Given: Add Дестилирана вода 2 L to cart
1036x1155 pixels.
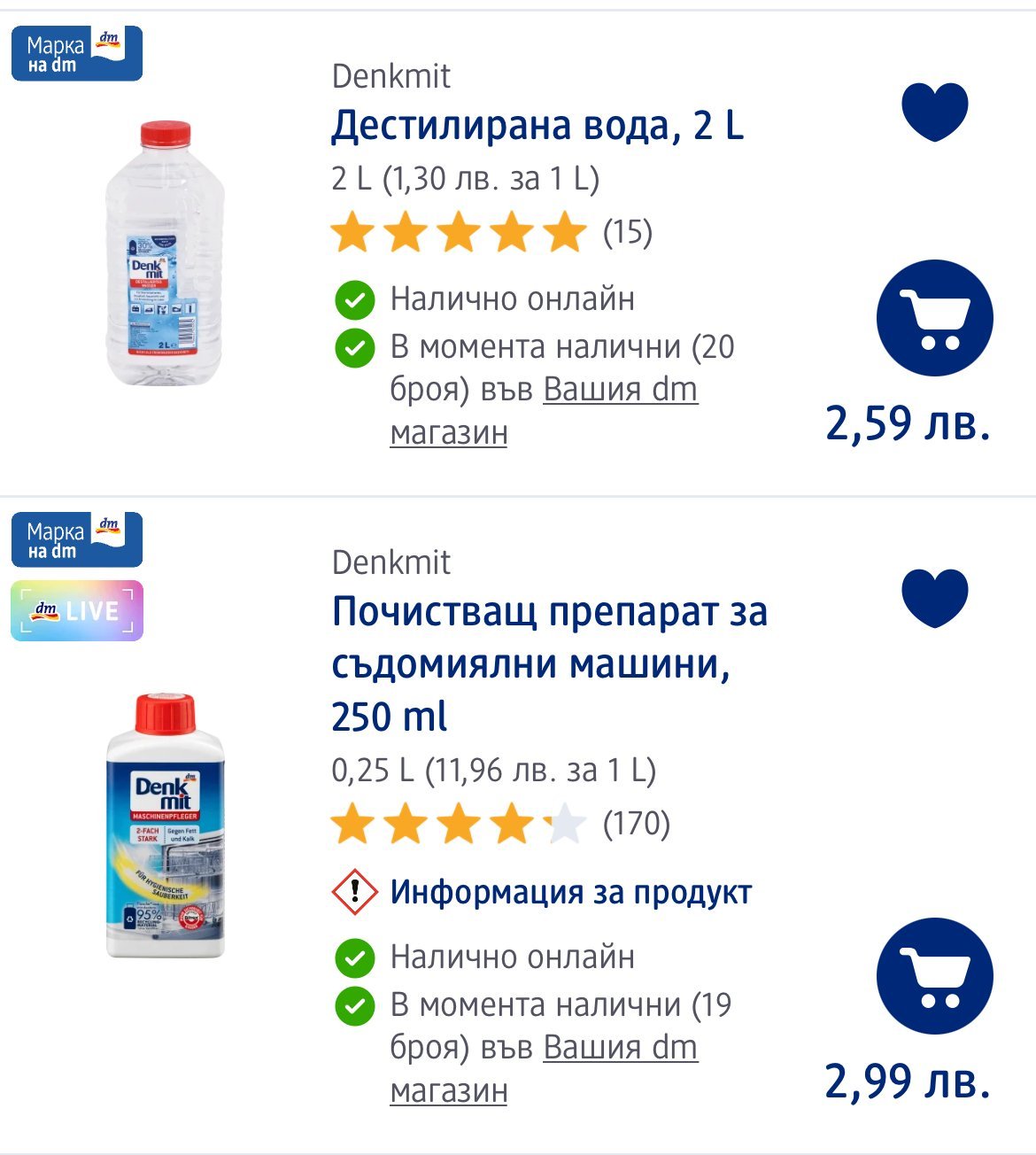Looking at the screenshot, I should point(934,318).
